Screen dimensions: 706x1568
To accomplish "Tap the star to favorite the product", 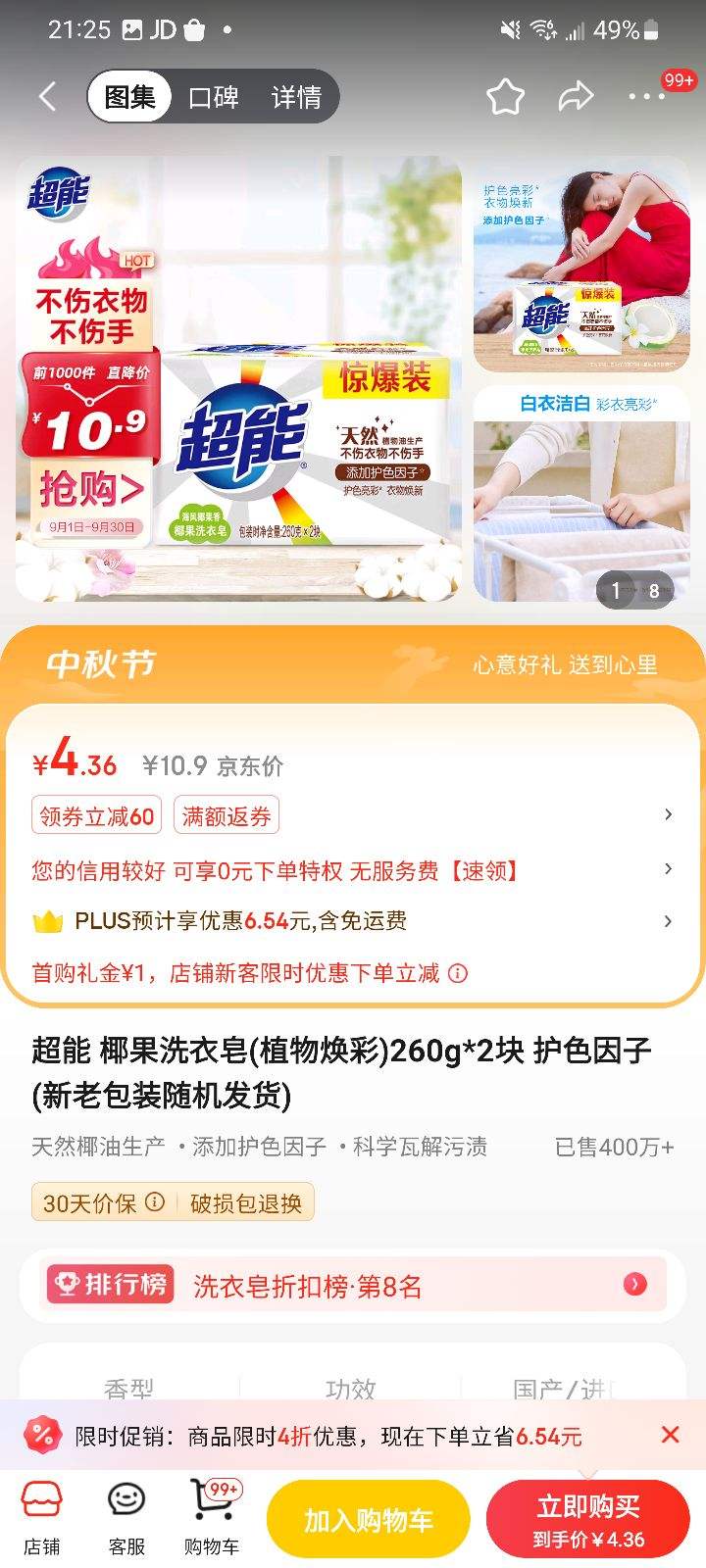I will pyautogui.click(x=504, y=95).
